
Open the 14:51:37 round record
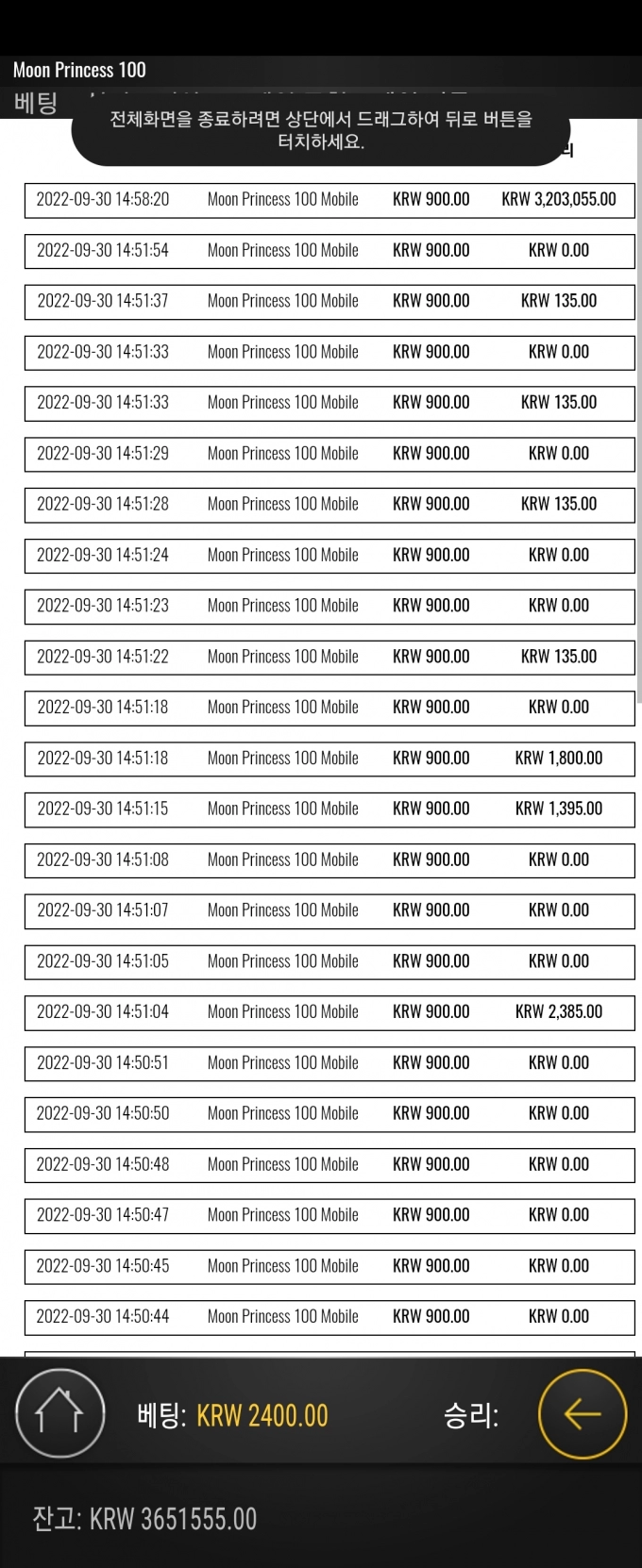coord(329,301)
